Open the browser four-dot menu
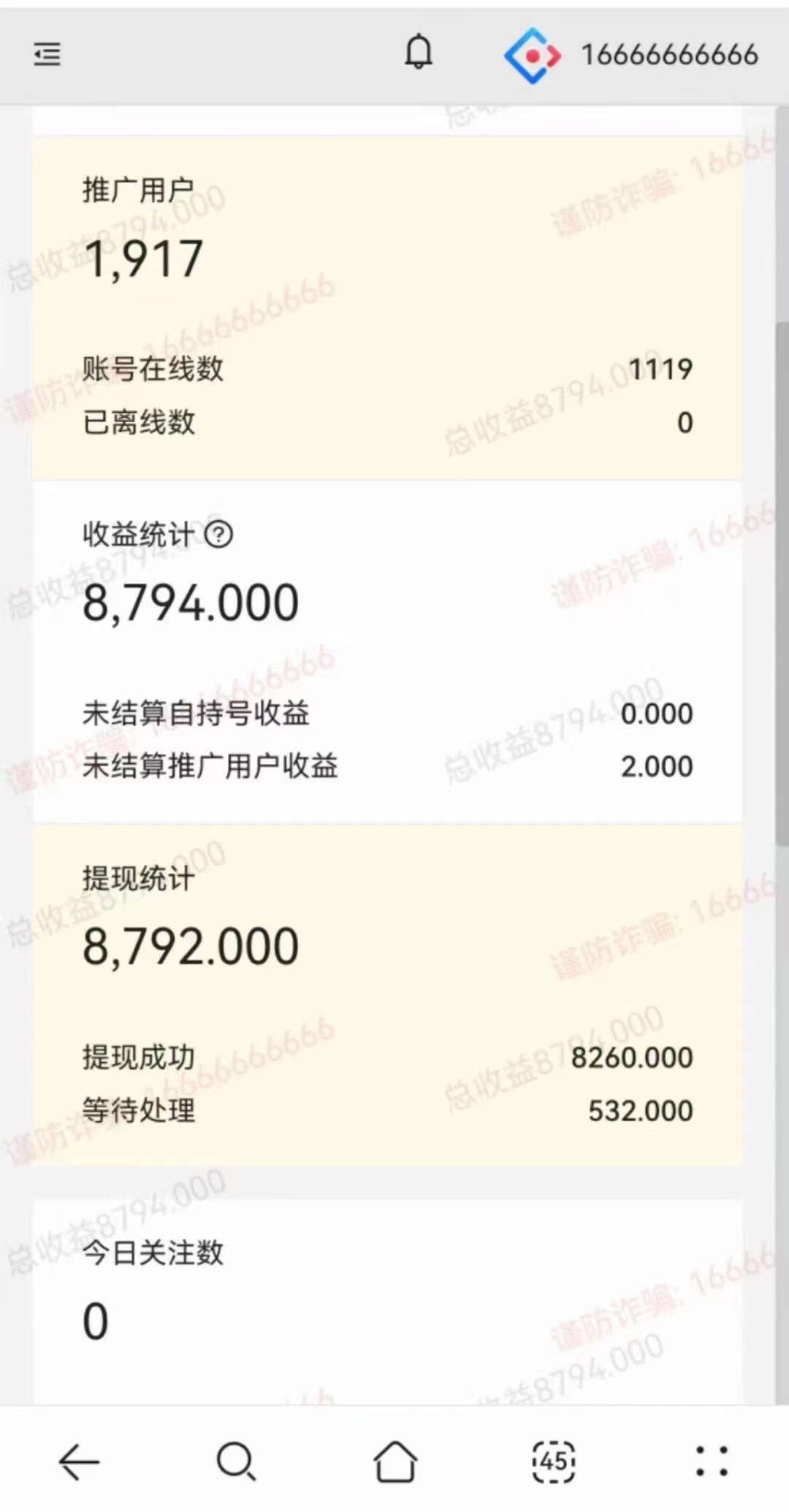The width and height of the screenshot is (789, 1512). tap(711, 1462)
